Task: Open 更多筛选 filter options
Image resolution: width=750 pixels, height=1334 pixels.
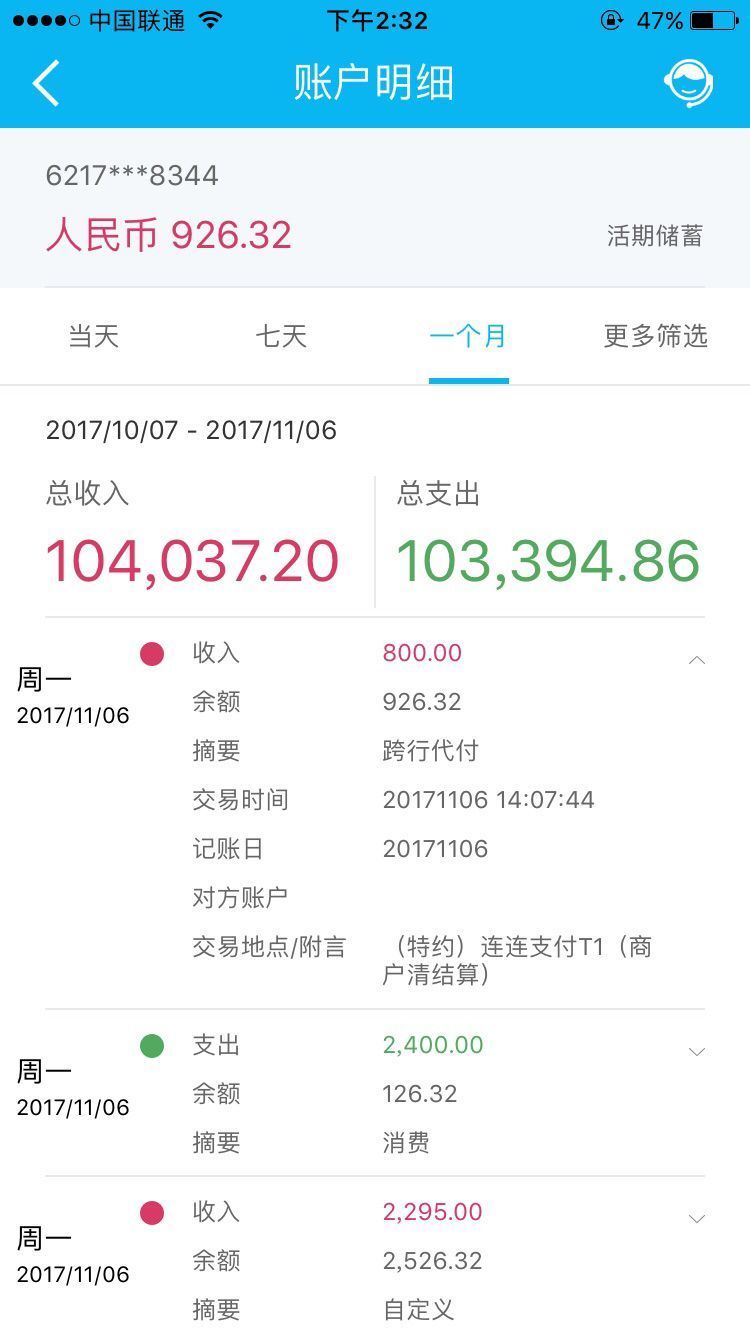Action: tap(655, 336)
